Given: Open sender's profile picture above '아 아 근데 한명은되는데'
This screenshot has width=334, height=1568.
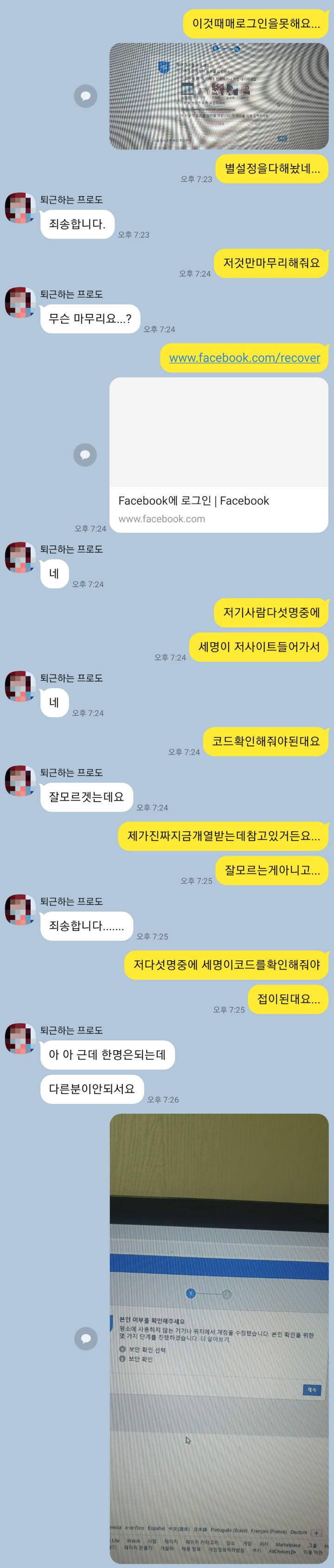Looking at the screenshot, I should (20, 1038).
